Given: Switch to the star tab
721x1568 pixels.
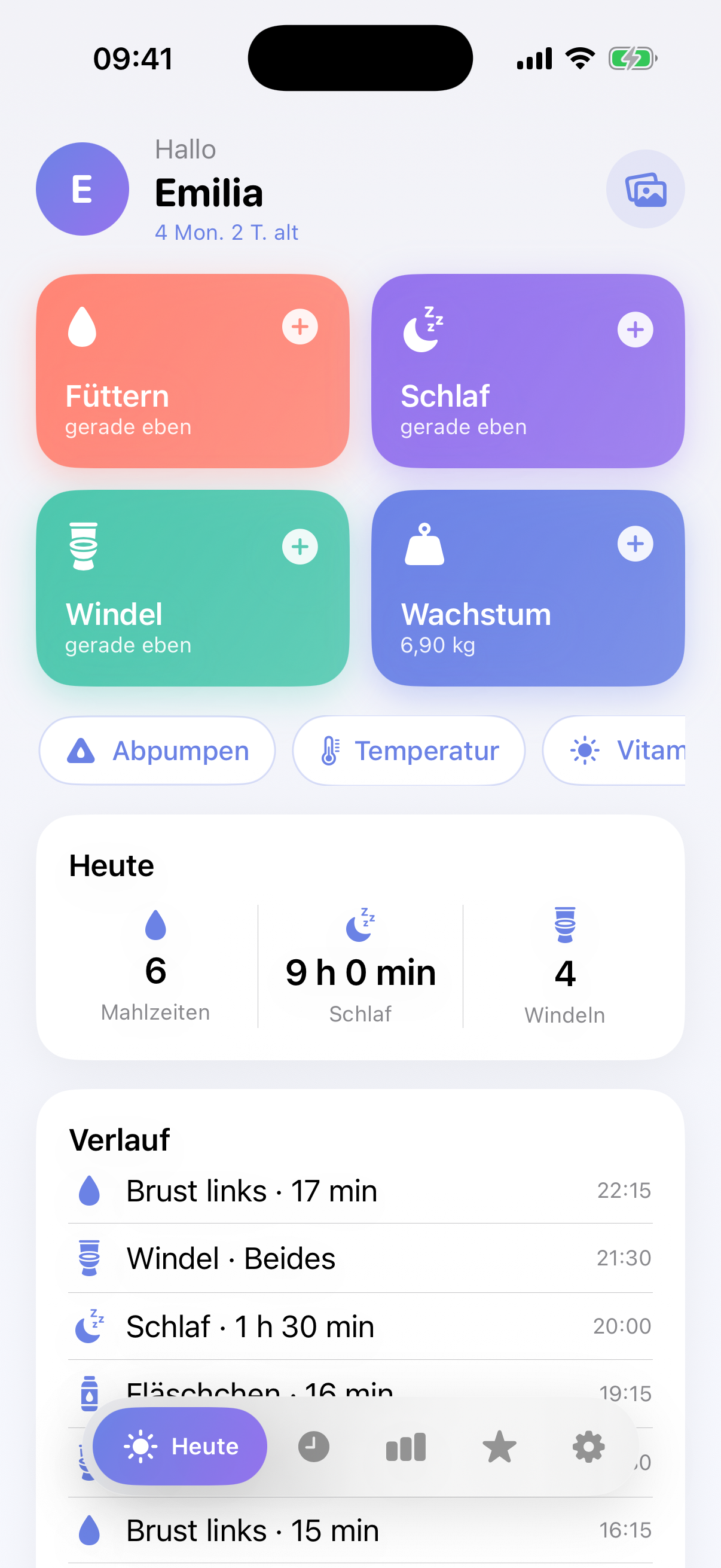Looking at the screenshot, I should 499,1446.
